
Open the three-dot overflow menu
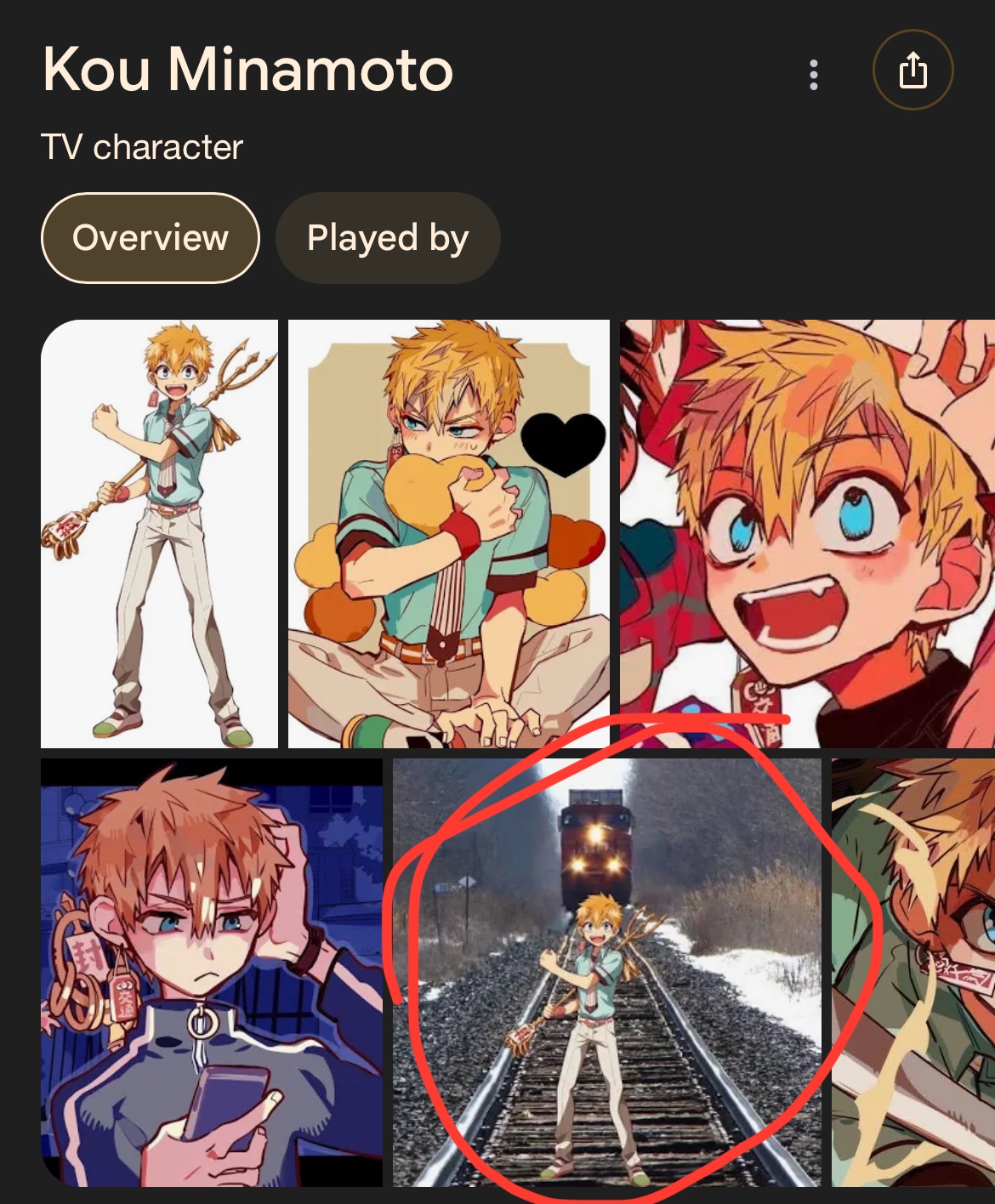(814, 75)
